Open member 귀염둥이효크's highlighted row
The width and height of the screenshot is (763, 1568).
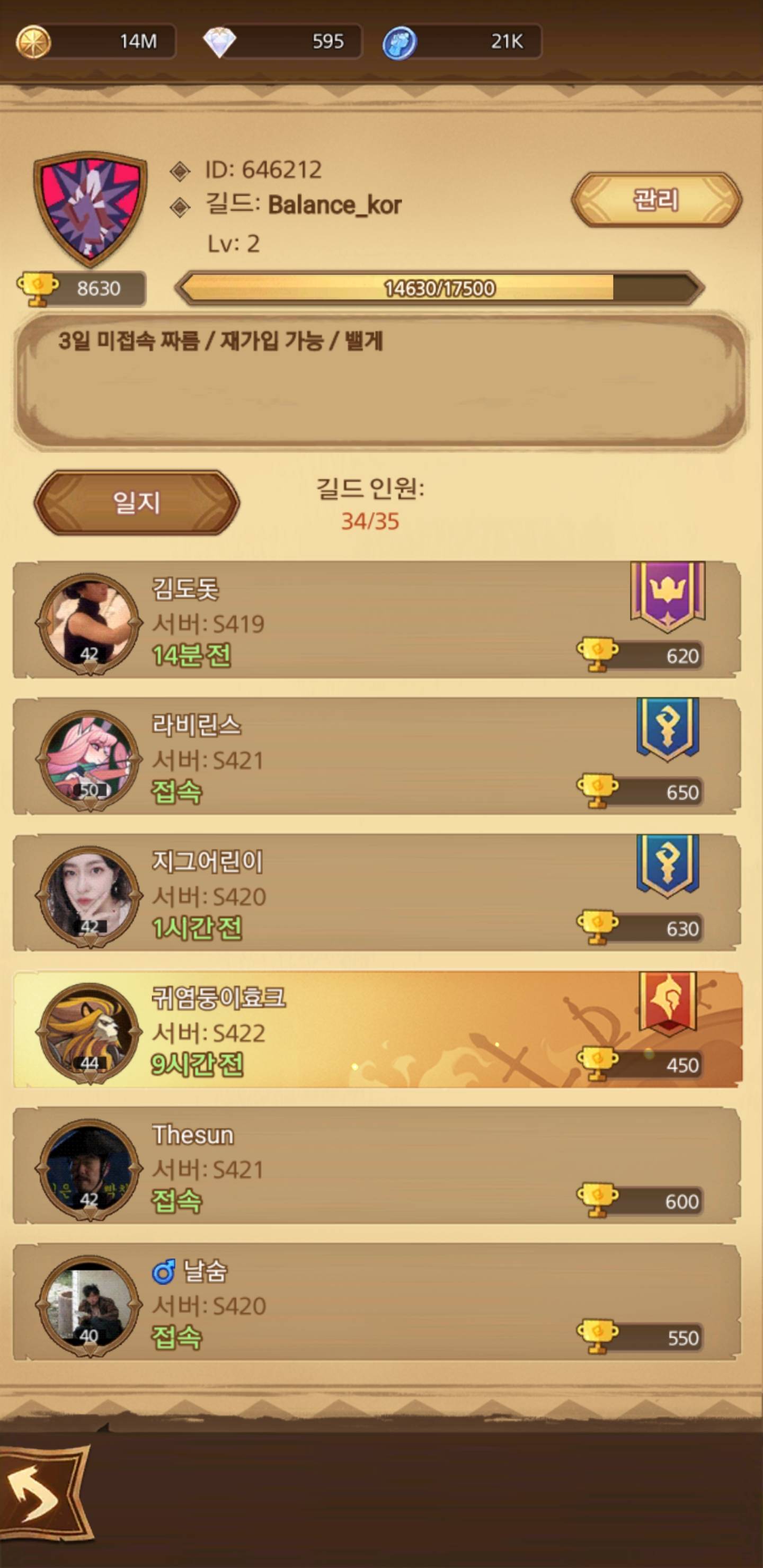(x=376, y=1029)
